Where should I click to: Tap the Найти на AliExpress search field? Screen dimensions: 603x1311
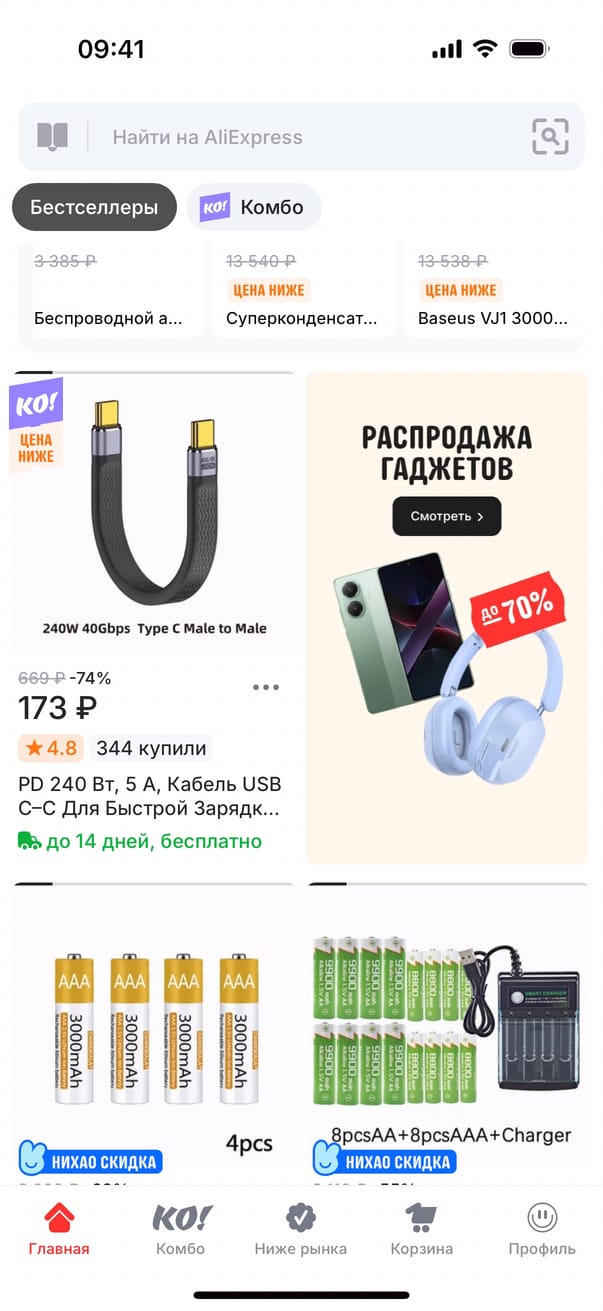(x=300, y=137)
